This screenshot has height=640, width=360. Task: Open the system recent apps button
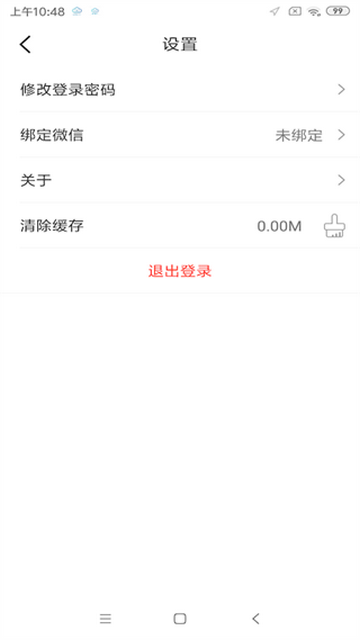click(105, 619)
